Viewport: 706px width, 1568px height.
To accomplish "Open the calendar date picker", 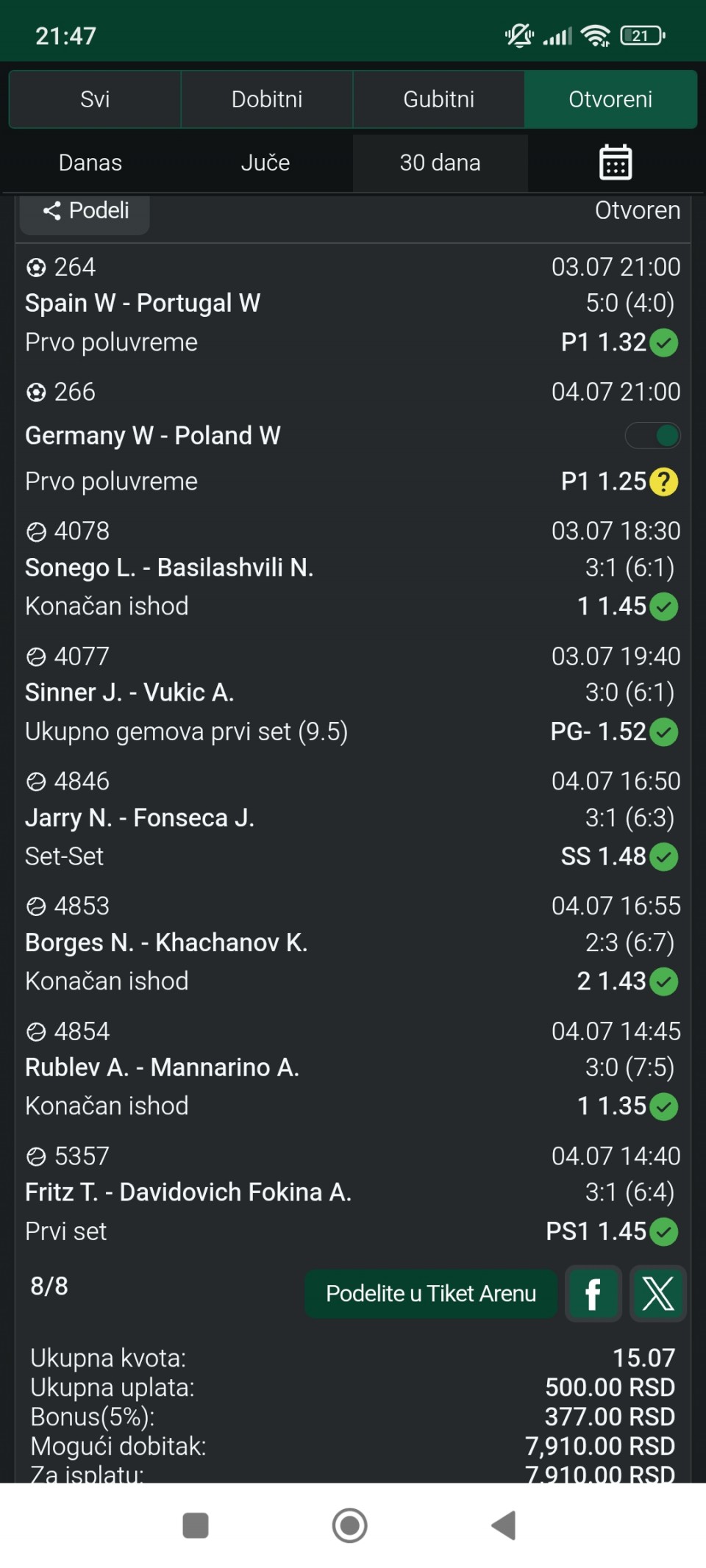I will coord(616,162).
